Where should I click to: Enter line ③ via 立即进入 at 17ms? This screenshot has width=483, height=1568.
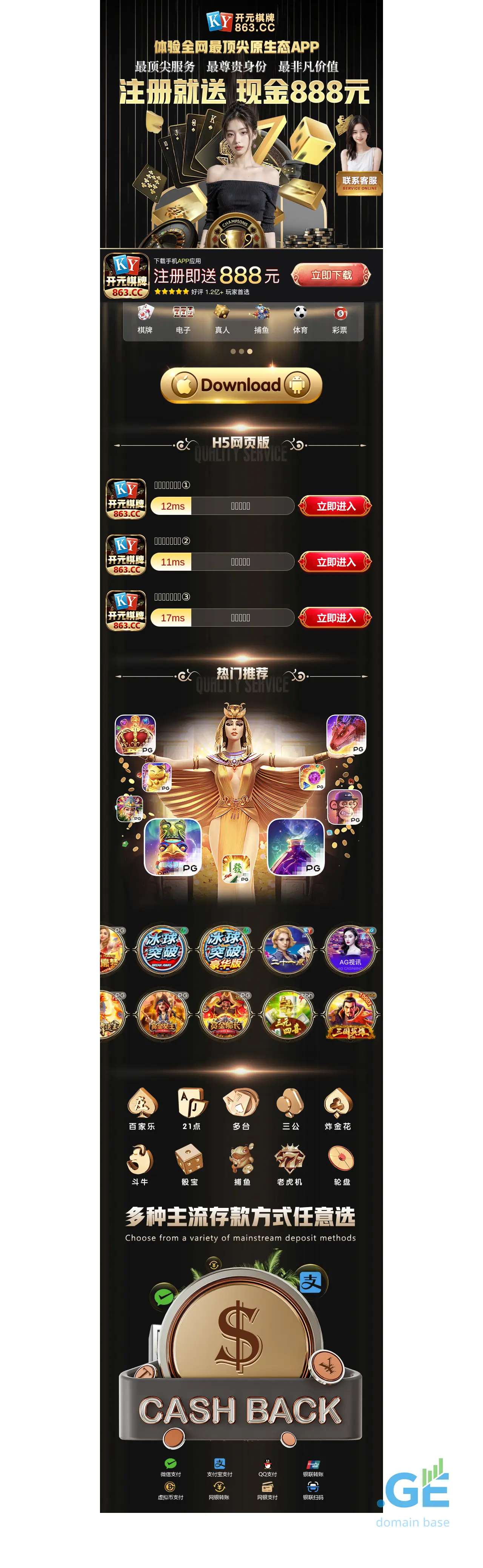coord(335,618)
